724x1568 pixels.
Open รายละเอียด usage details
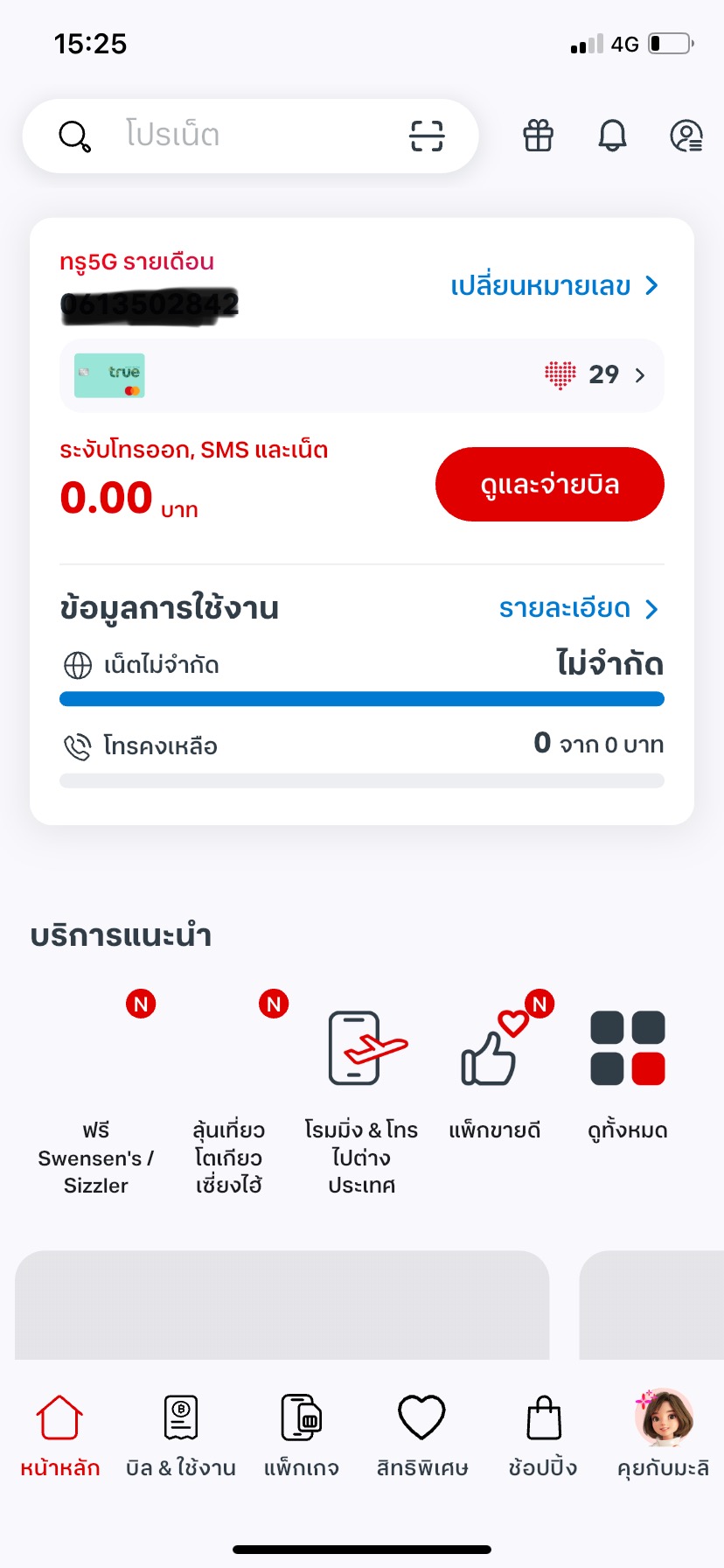pyautogui.click(x=577, y=608)
